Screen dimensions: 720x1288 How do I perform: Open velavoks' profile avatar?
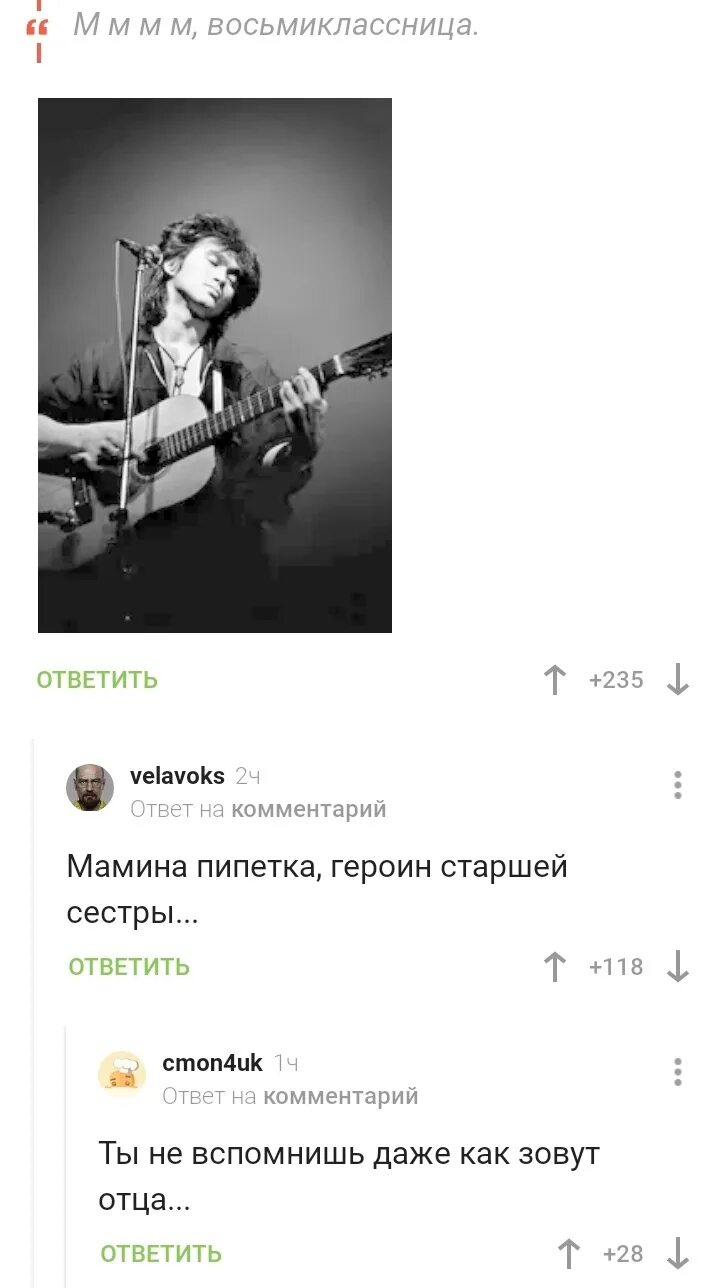90,787
